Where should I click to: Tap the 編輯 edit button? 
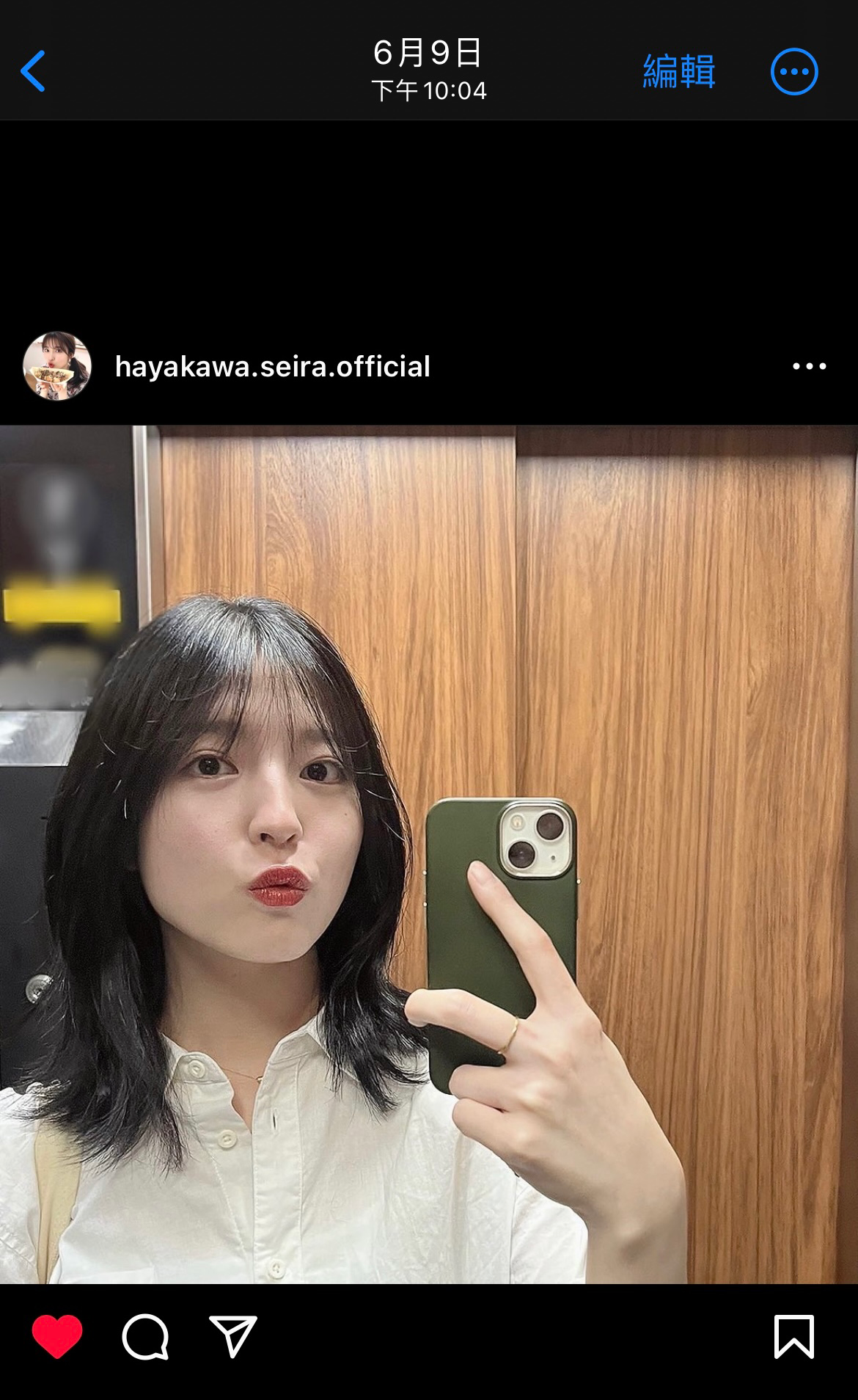click(678, 71)
